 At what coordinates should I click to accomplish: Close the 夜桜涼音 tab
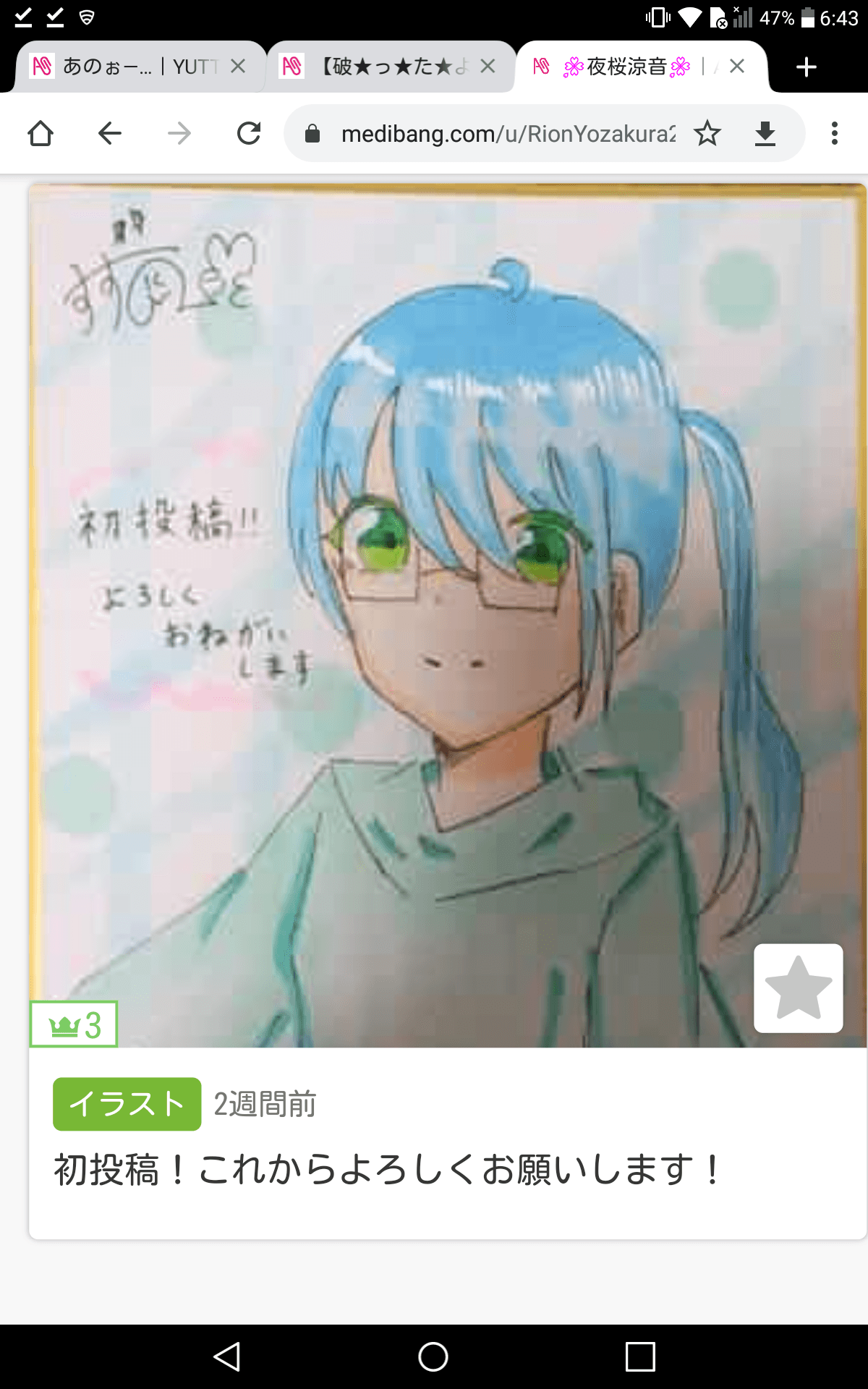click(737, 67)
